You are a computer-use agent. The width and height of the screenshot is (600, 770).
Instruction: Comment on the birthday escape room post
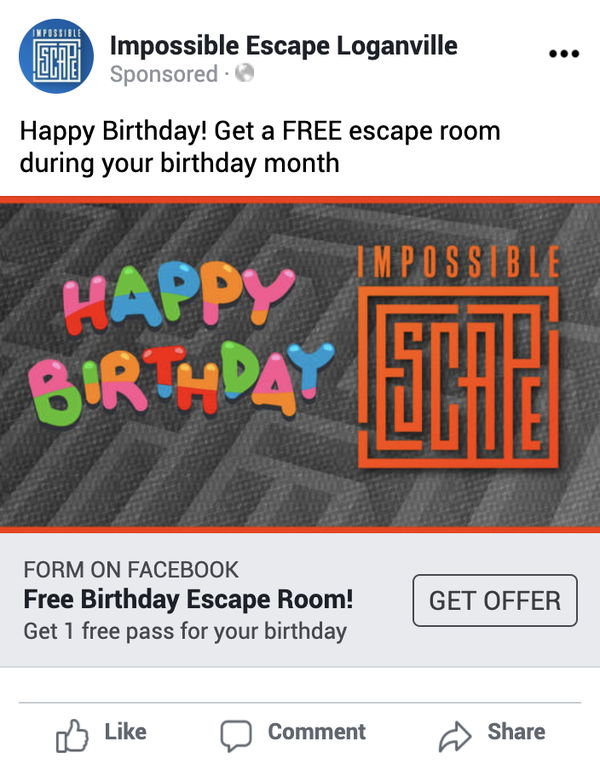tap(293, 733)
